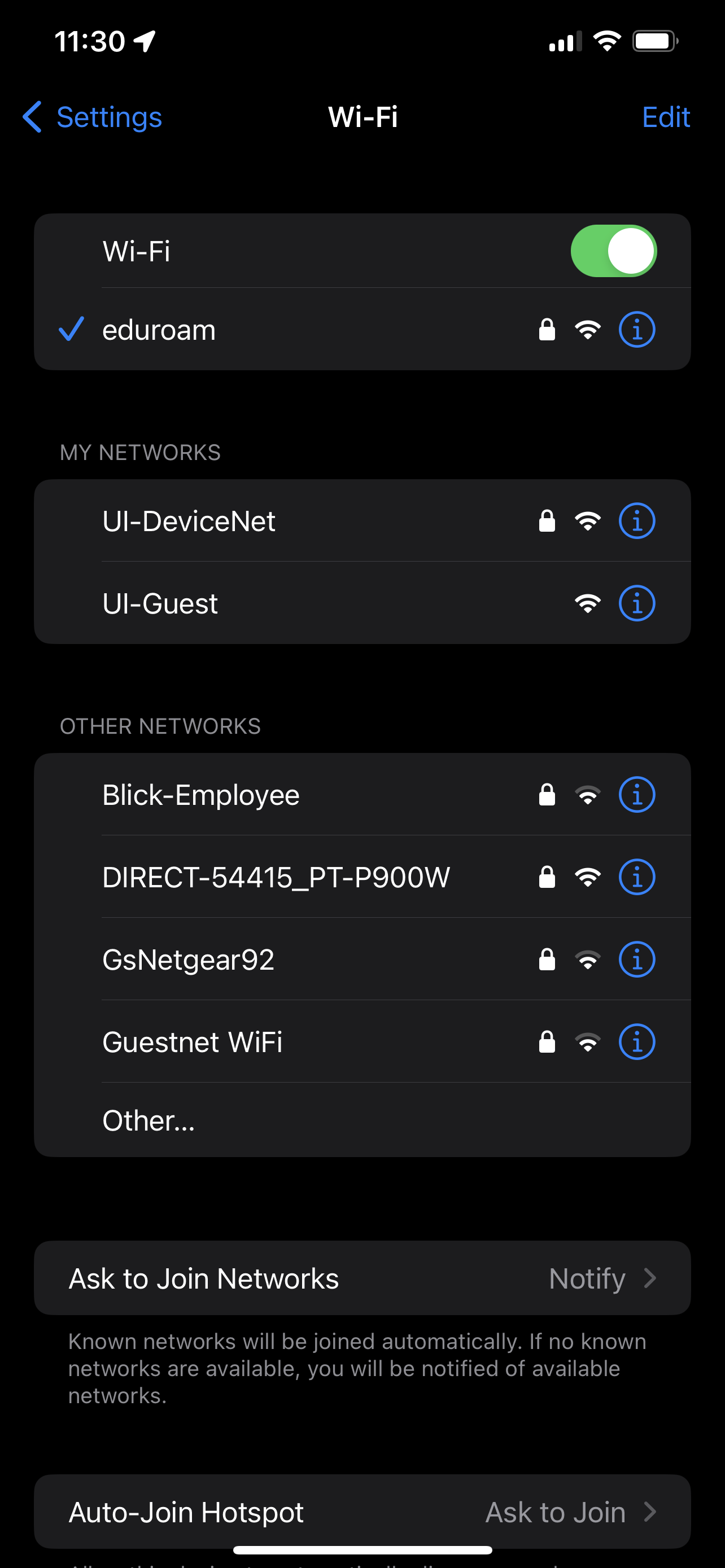Tap Edit to manage networks
The width and height of the screenshot is (725, 1568).
point(666,117)
